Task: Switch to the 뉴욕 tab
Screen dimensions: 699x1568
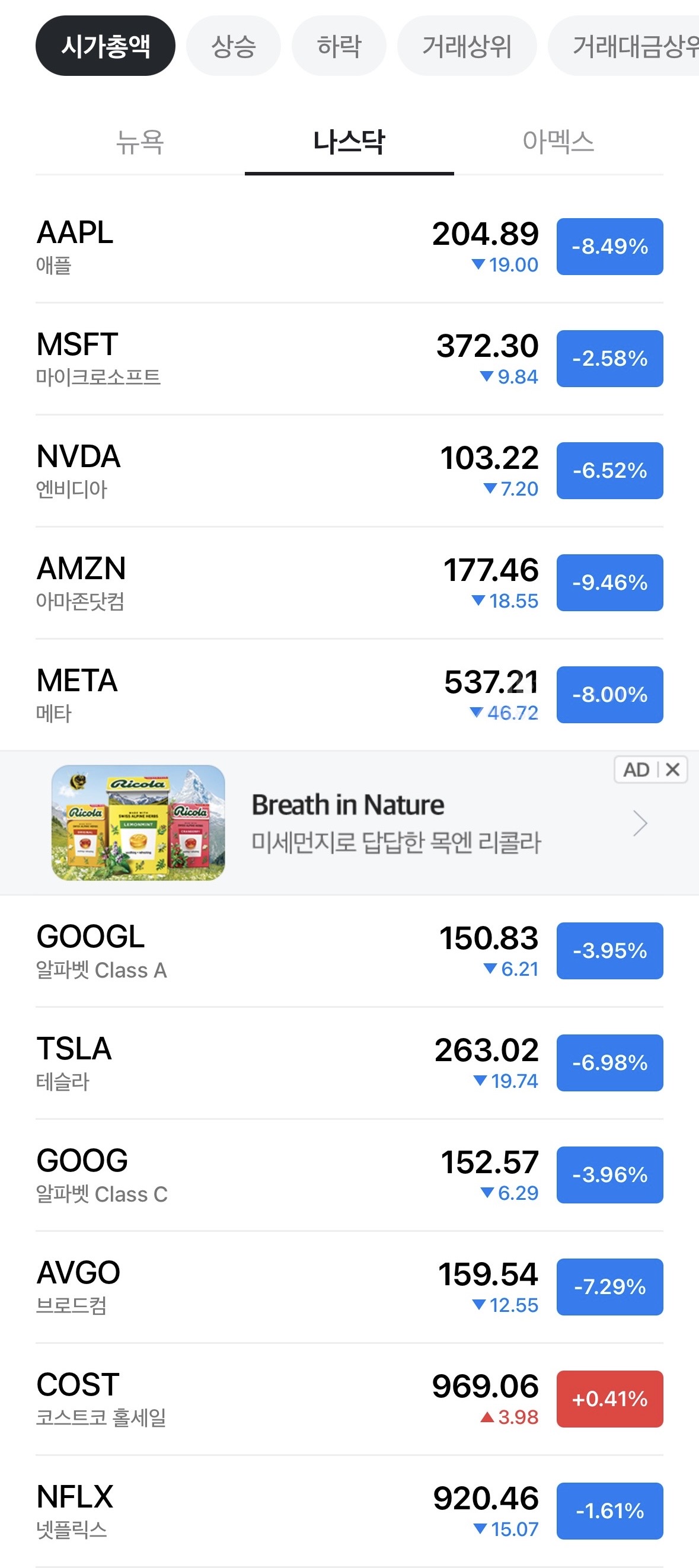Action: click(140, 142)
